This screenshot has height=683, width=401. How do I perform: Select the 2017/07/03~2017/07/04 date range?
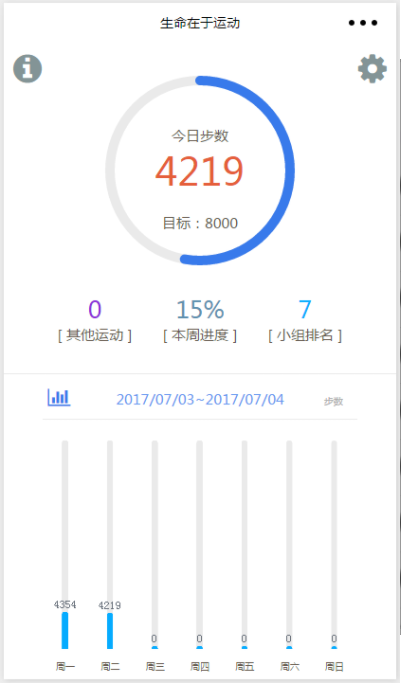pos(200,399)
